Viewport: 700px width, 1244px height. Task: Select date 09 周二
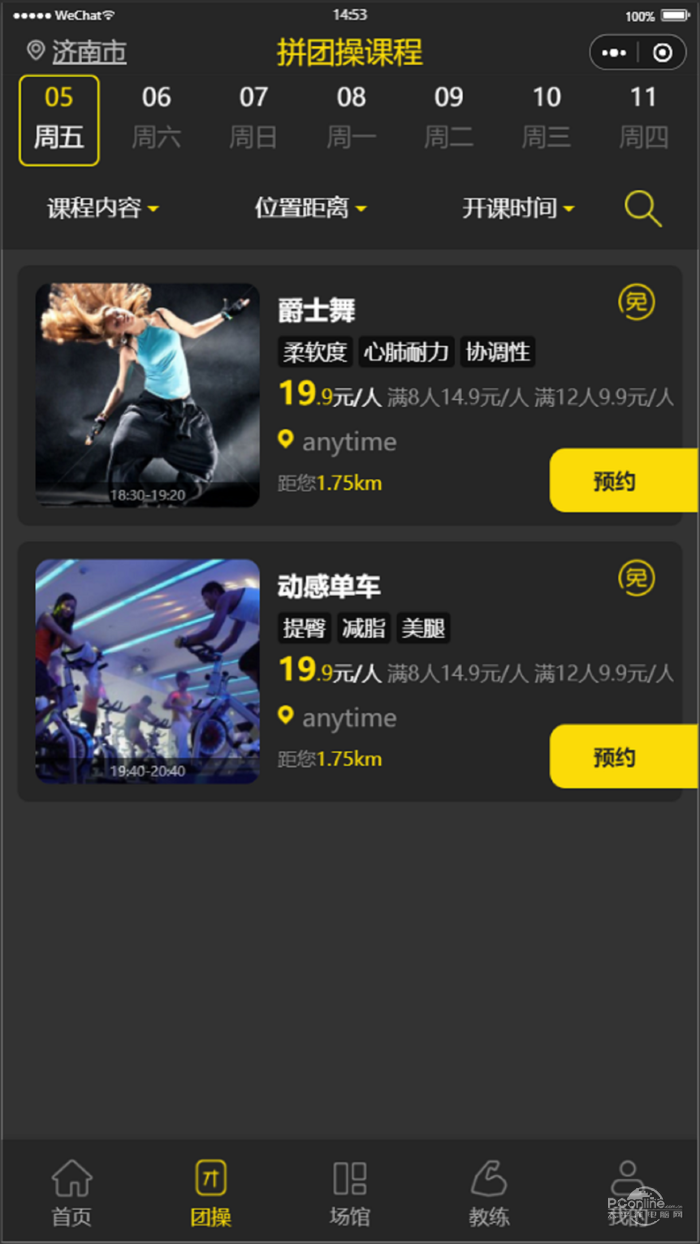coord(448,118)
